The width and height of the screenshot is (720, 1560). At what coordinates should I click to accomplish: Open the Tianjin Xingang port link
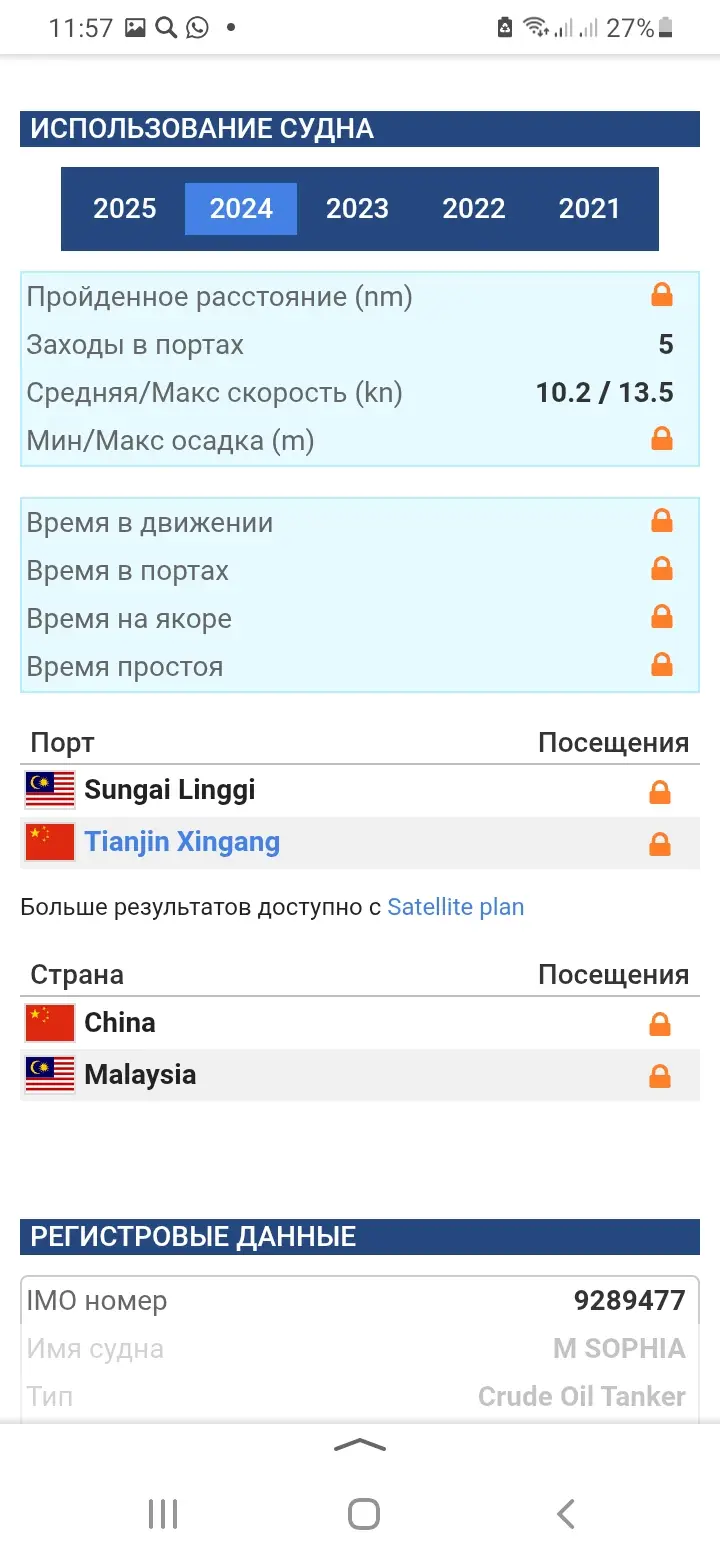pyautogui.click(x=182, y=842)
